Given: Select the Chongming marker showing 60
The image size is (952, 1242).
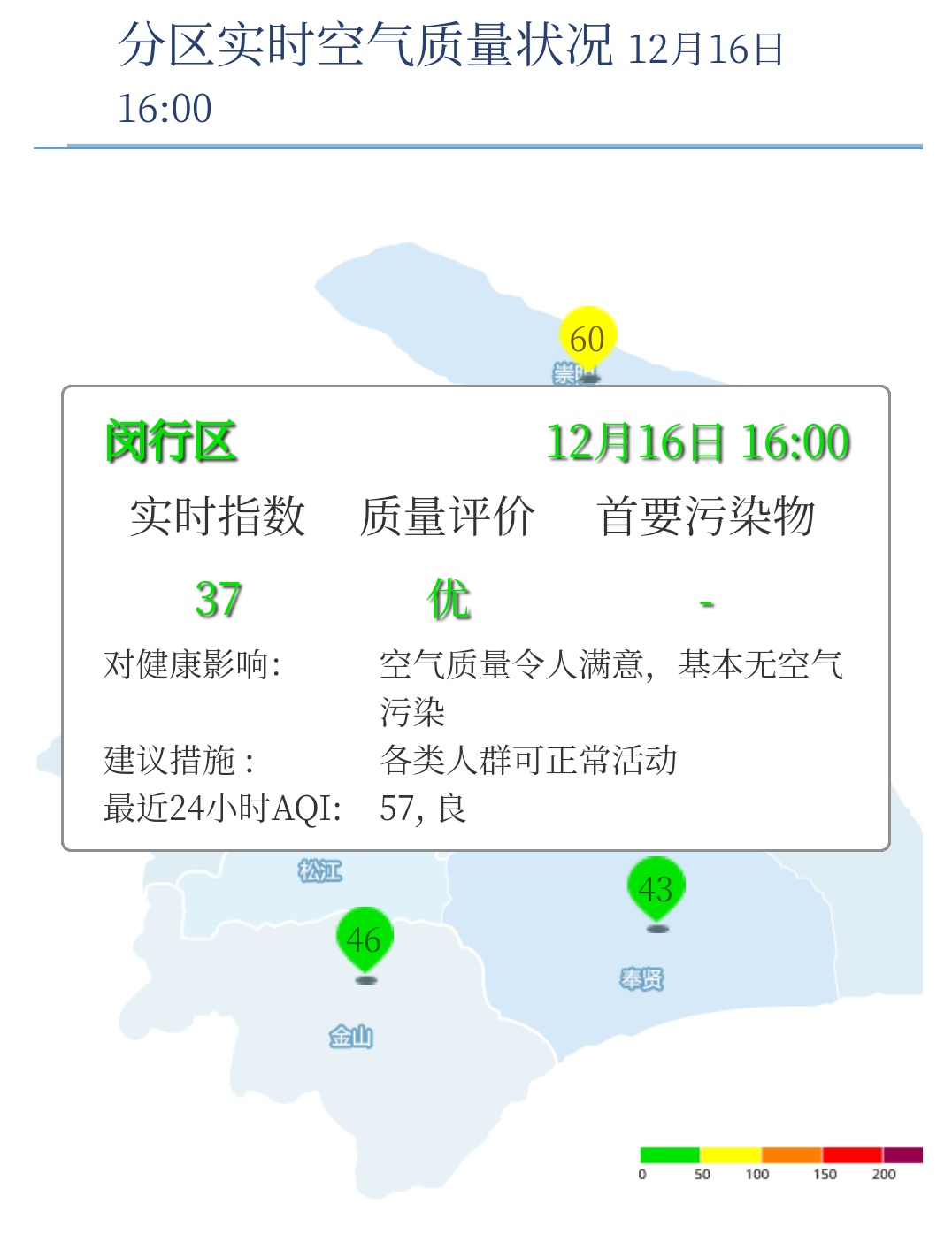Looking at the screenshot, I should pyautogui.click(x=587, y=338).
